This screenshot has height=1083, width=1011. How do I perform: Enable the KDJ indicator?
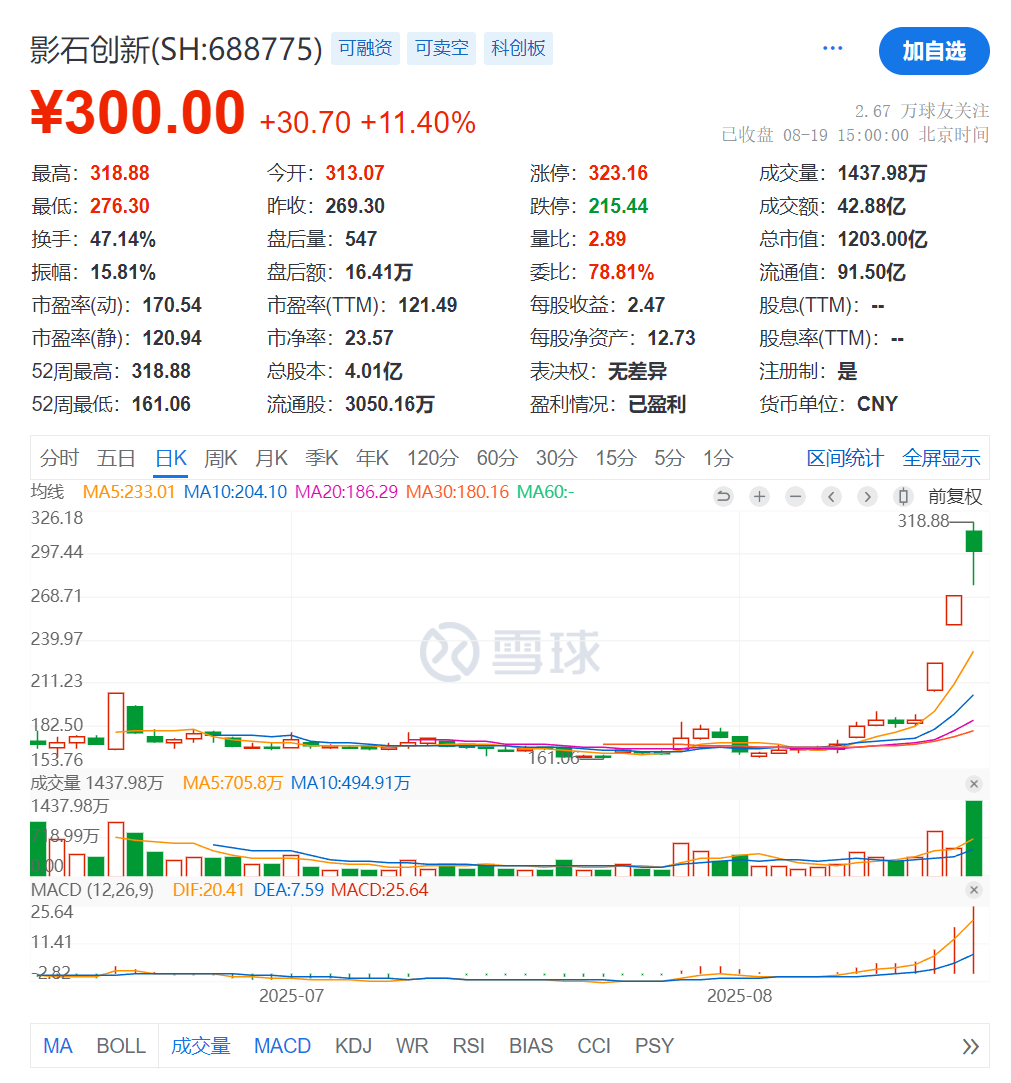click(x=351, y=1046)
